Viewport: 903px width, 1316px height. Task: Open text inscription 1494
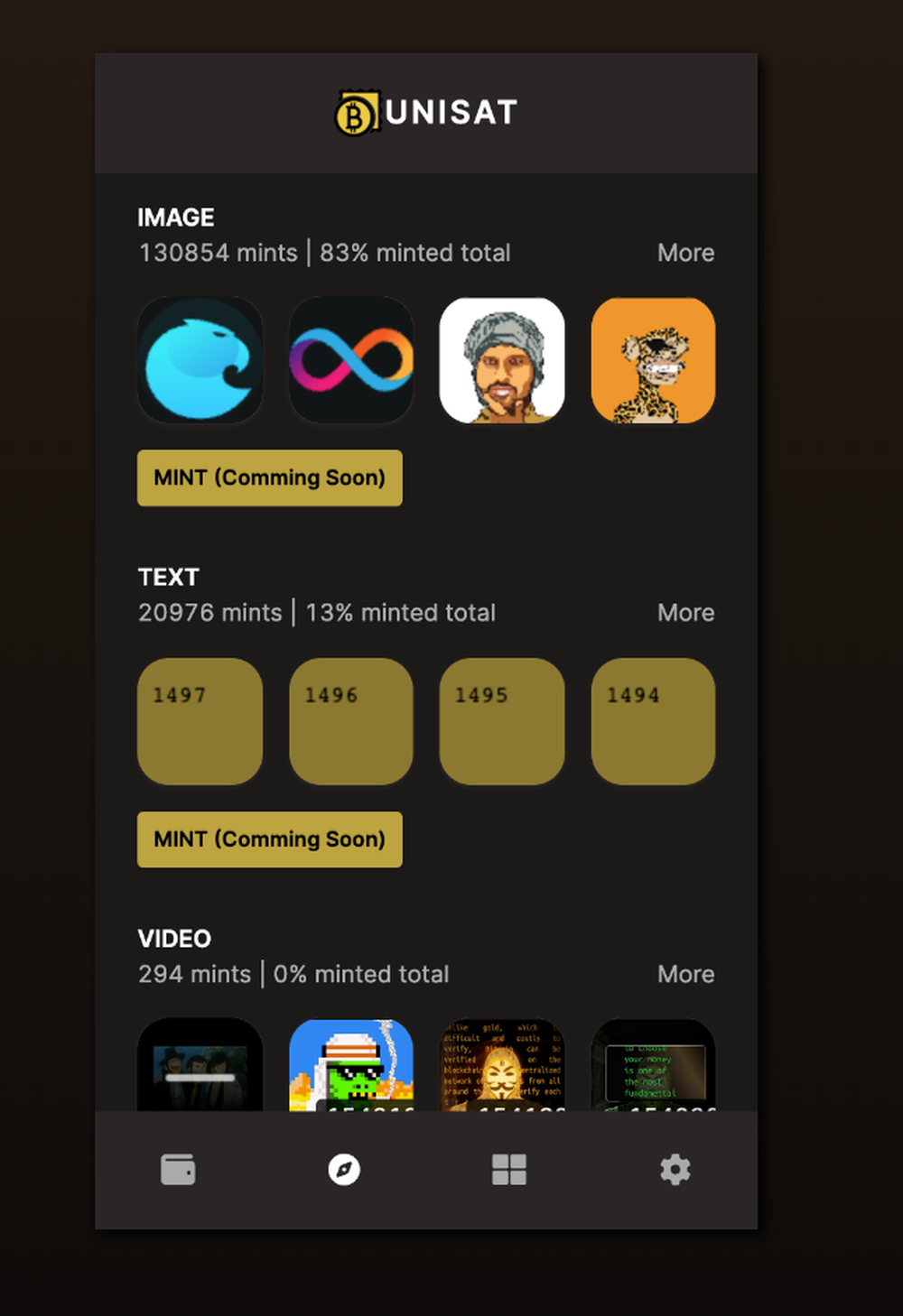pyautogui.click(x=653, y=721)
